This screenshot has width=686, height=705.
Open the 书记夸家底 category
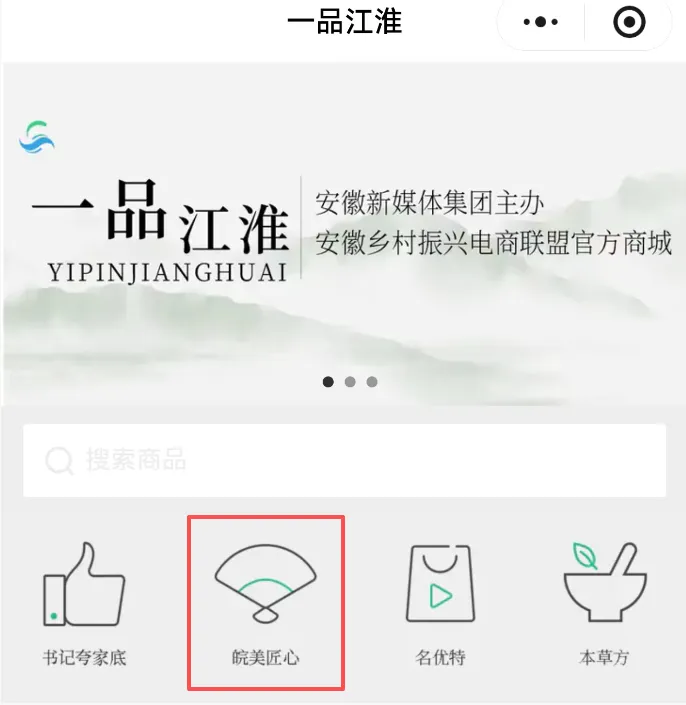(x=84, y=603)
